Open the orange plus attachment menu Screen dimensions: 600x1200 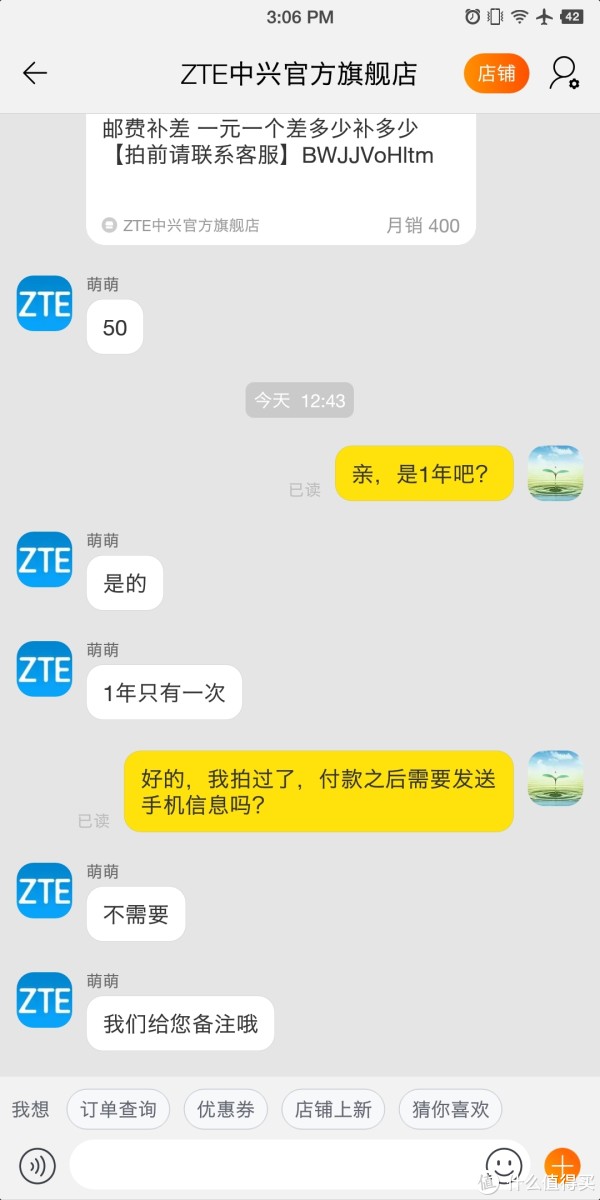[561, 1166]
